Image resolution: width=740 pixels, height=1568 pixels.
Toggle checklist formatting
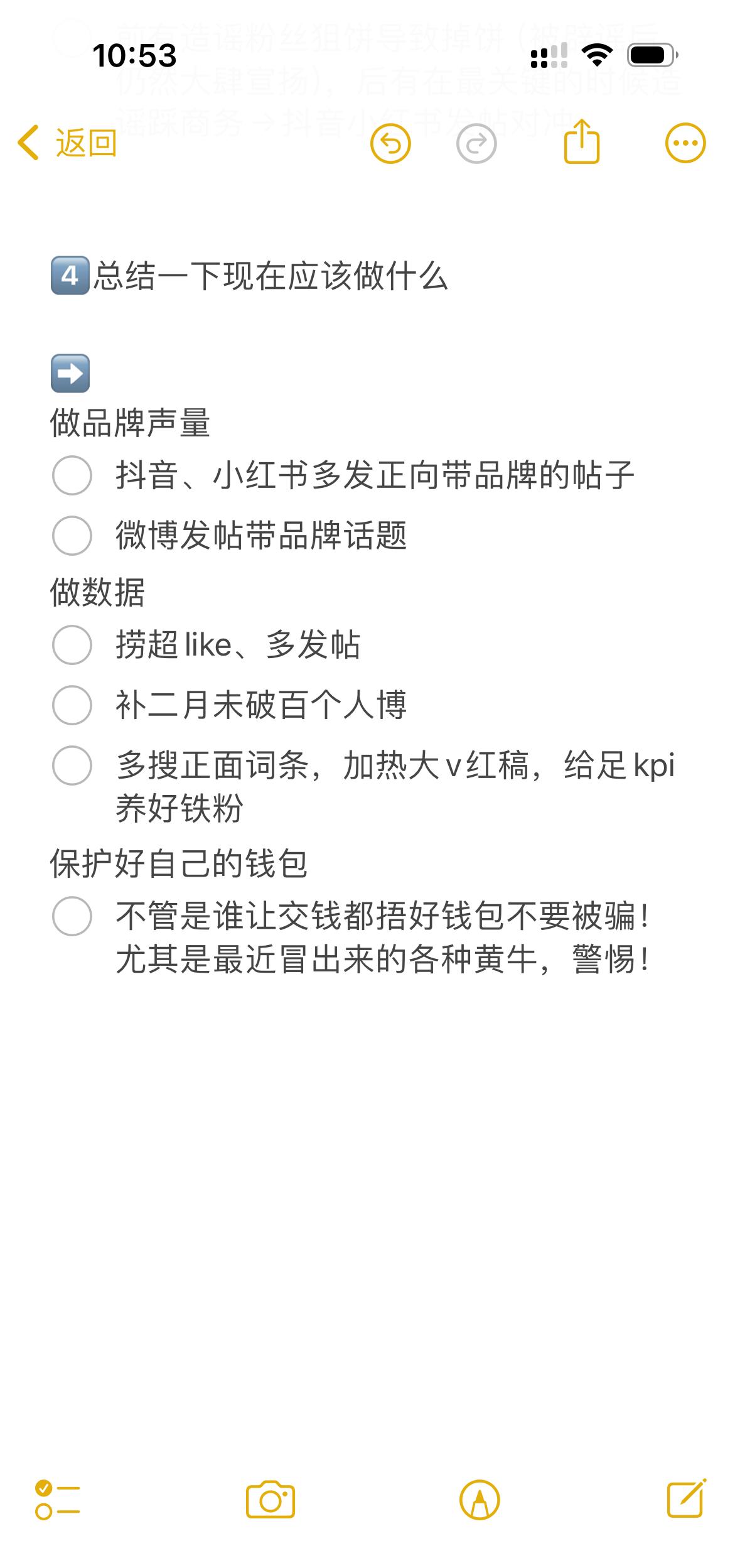(x=57, y=1500)
